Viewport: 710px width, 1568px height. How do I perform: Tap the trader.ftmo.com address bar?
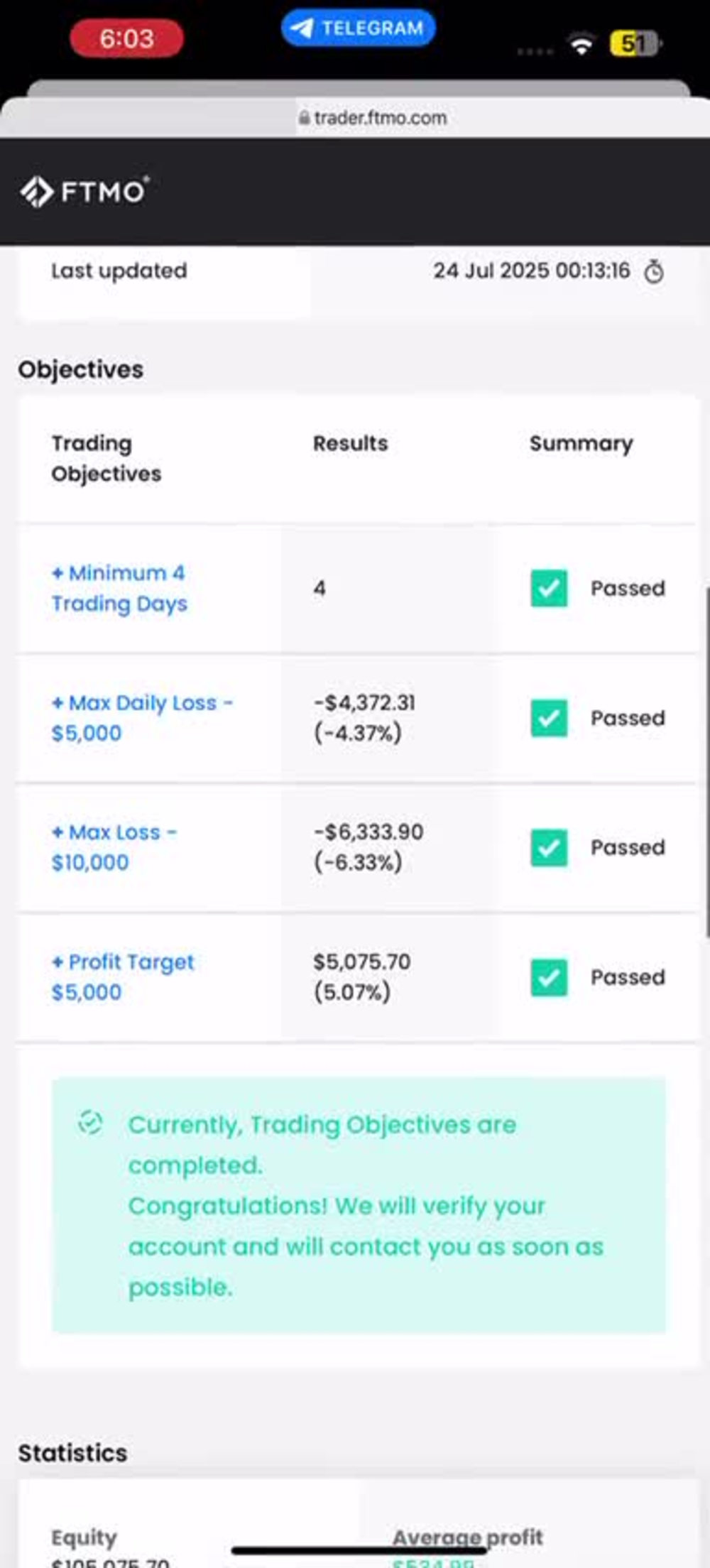[x=373, y=118]
